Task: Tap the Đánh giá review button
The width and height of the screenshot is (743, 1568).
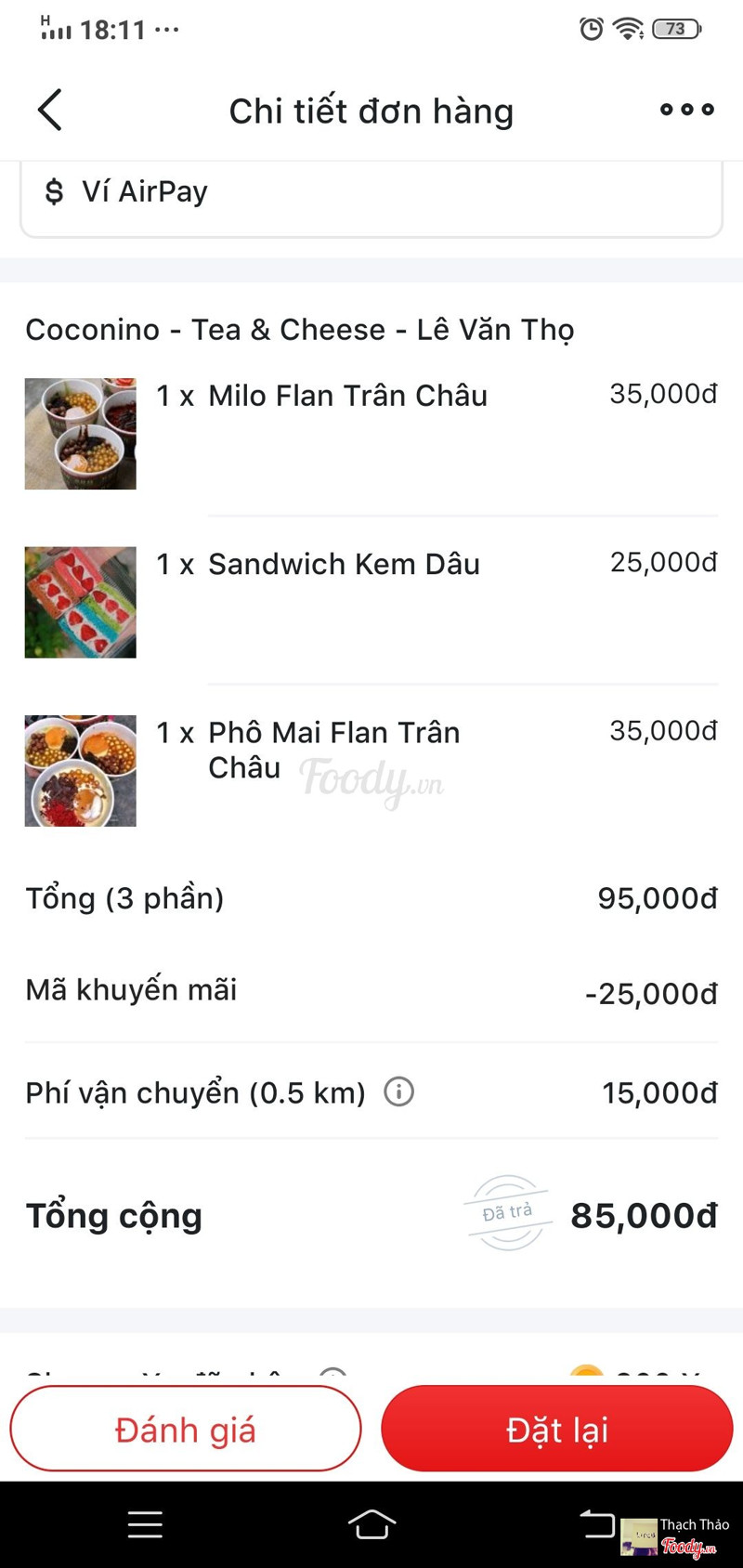Action: coord(186,1429)
